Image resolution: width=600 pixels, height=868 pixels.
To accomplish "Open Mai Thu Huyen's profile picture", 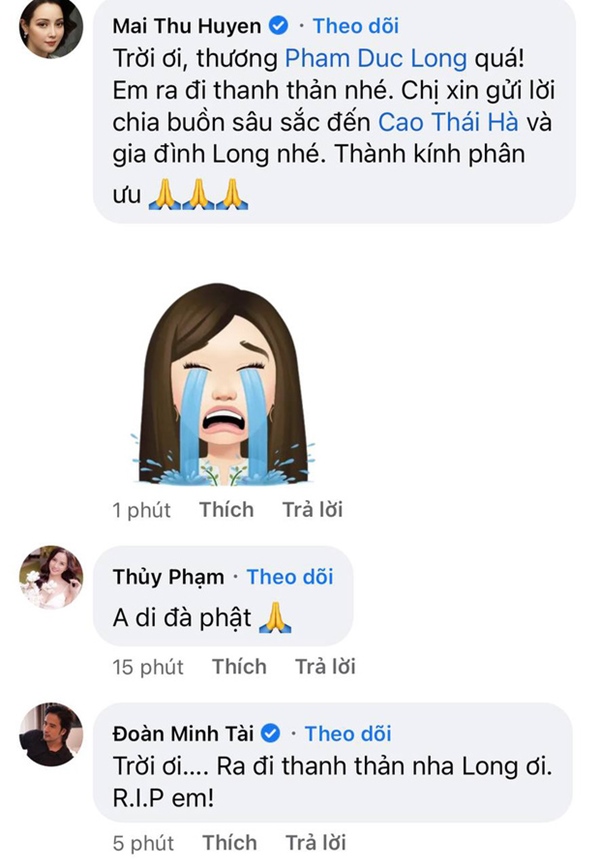I will [x=50, y=35].
